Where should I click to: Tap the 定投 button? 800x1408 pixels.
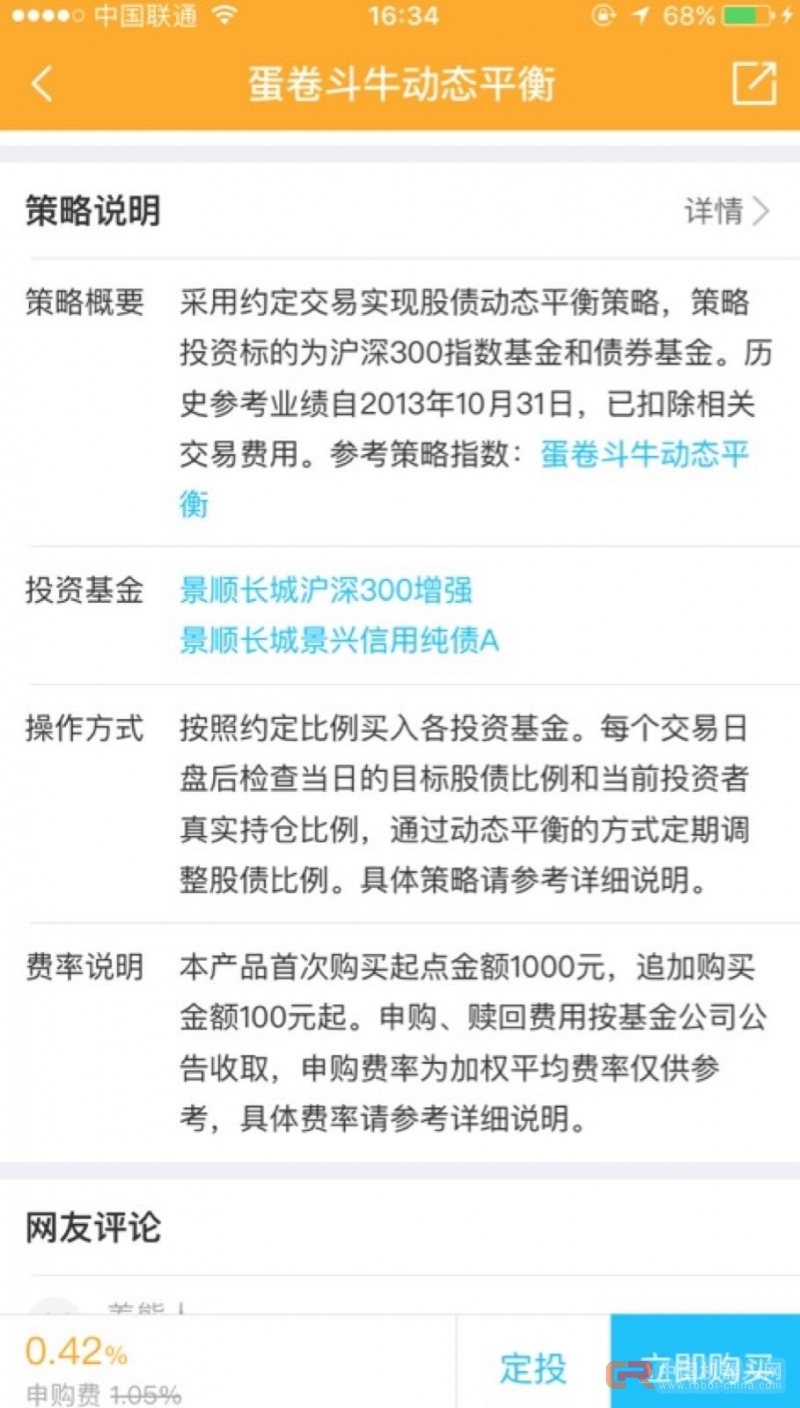[x=533, y=1367]
